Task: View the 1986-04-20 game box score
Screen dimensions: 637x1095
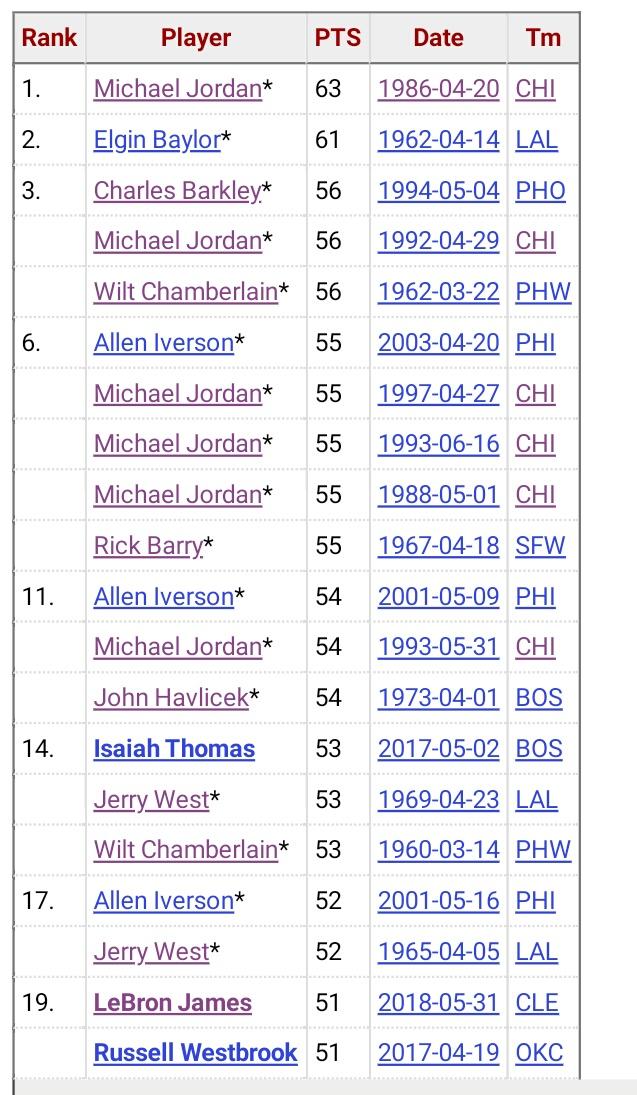Action: pos(439,89)
